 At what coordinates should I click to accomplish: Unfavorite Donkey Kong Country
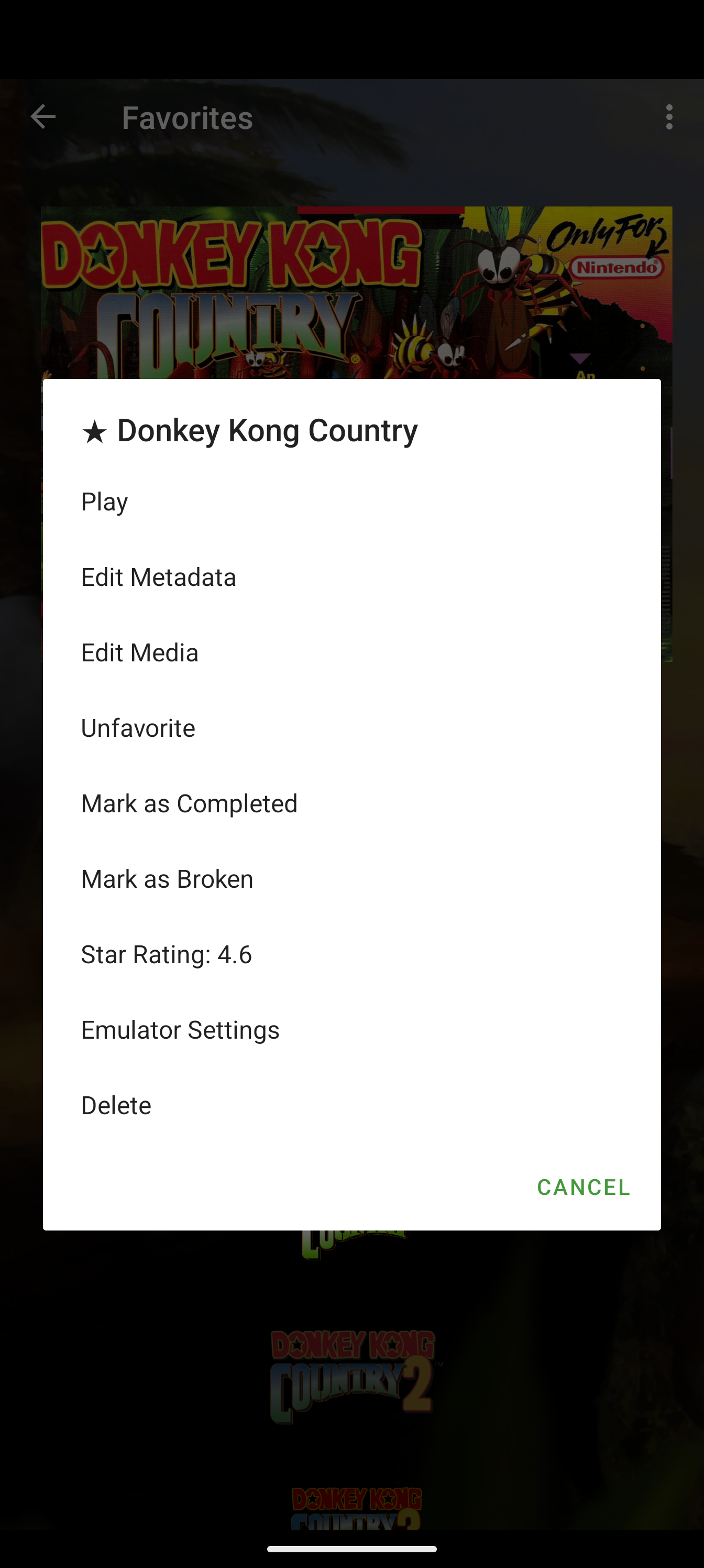tap(351, 728)
